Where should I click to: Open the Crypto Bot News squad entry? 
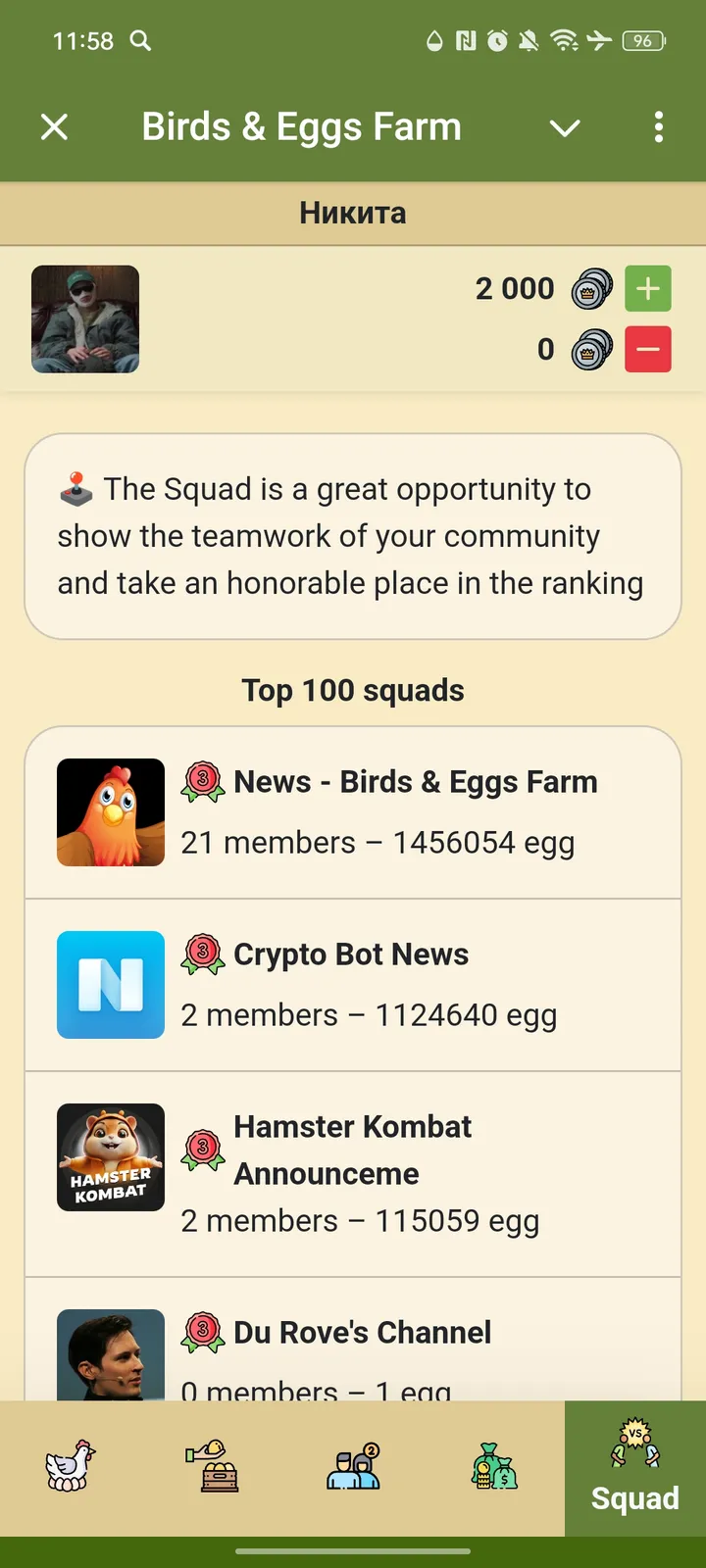tap(353, 984)
